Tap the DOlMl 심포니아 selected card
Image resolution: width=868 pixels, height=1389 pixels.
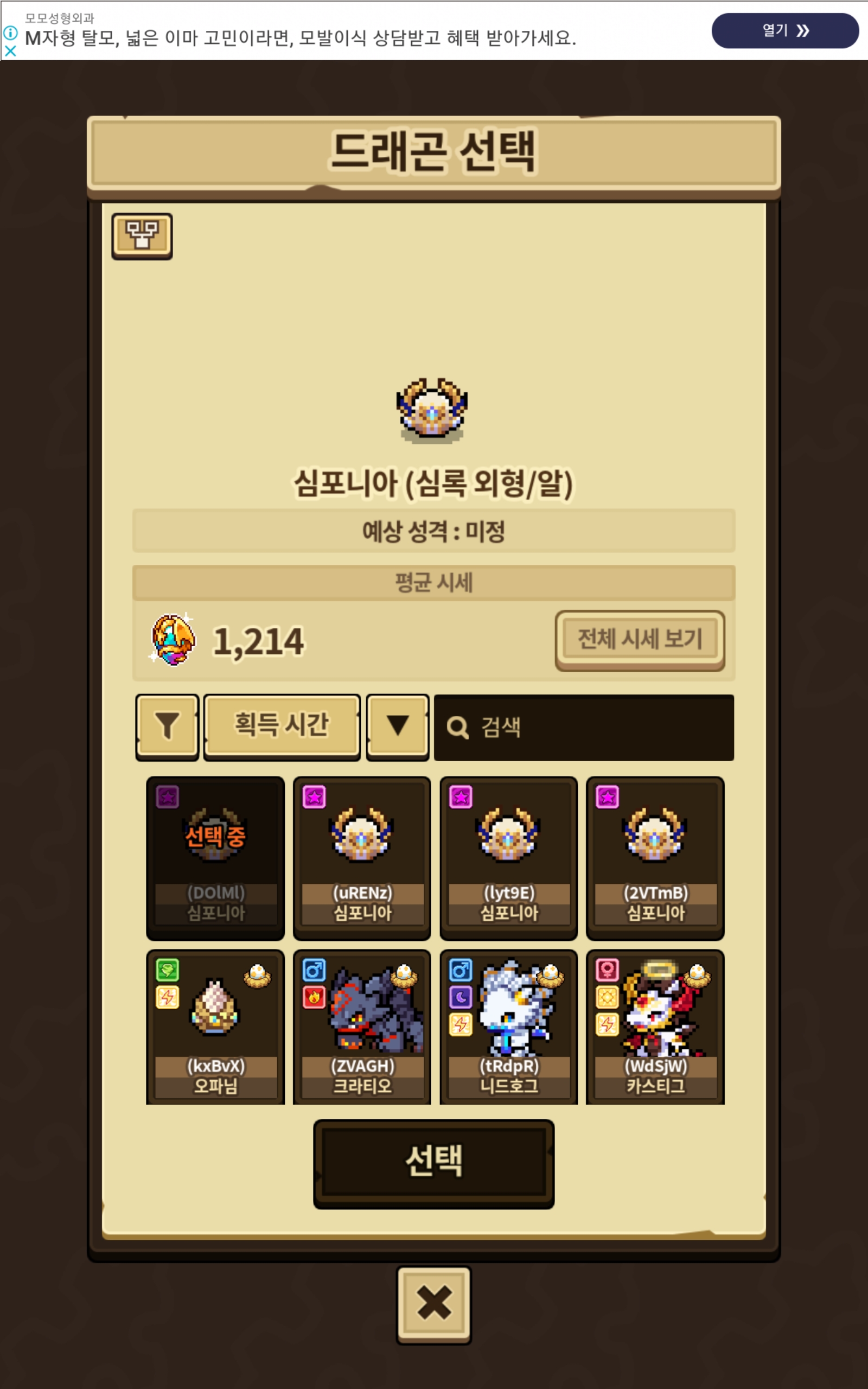(x=215, y=858)
